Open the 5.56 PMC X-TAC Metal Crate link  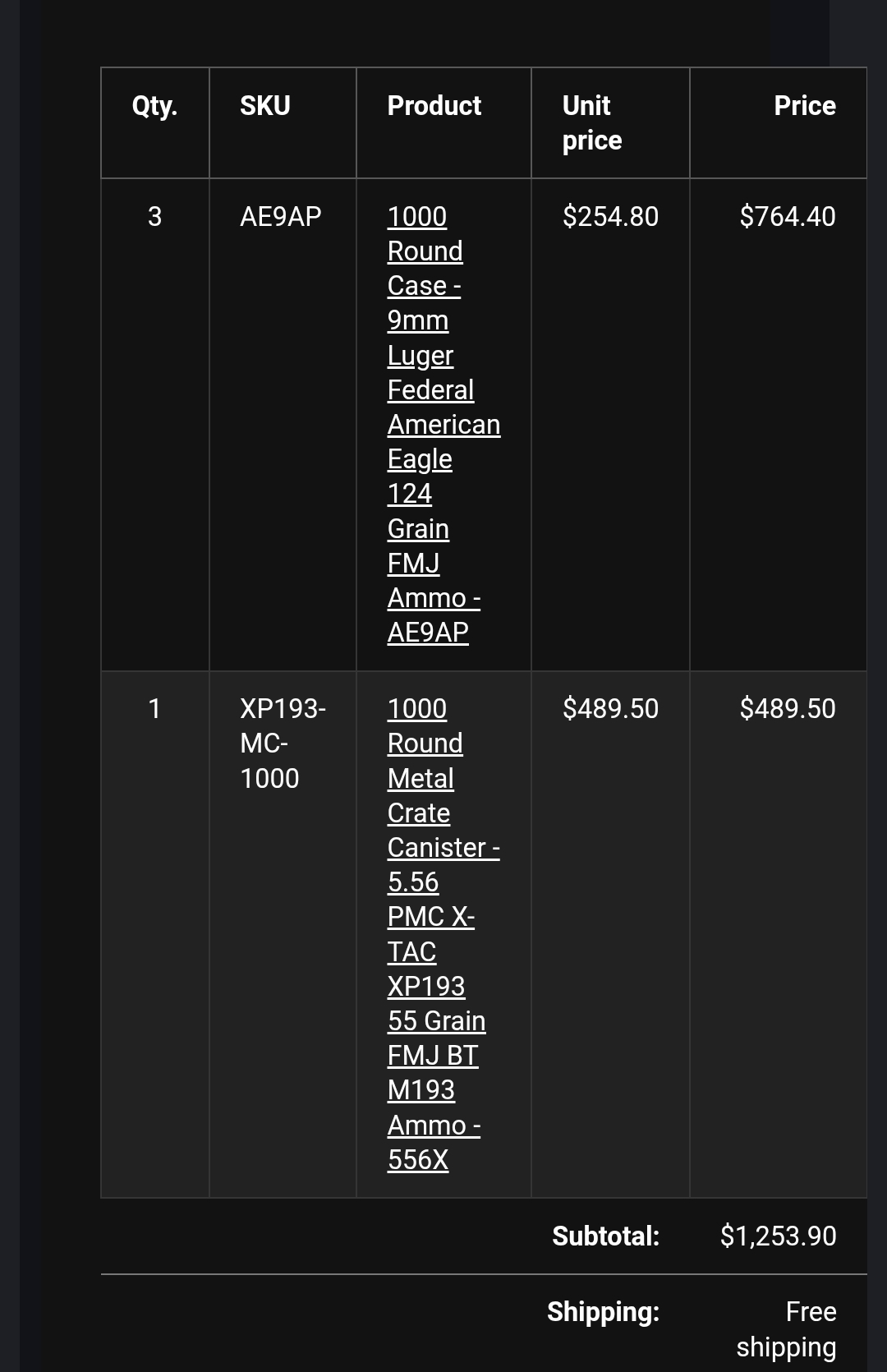tap(443, 933)
